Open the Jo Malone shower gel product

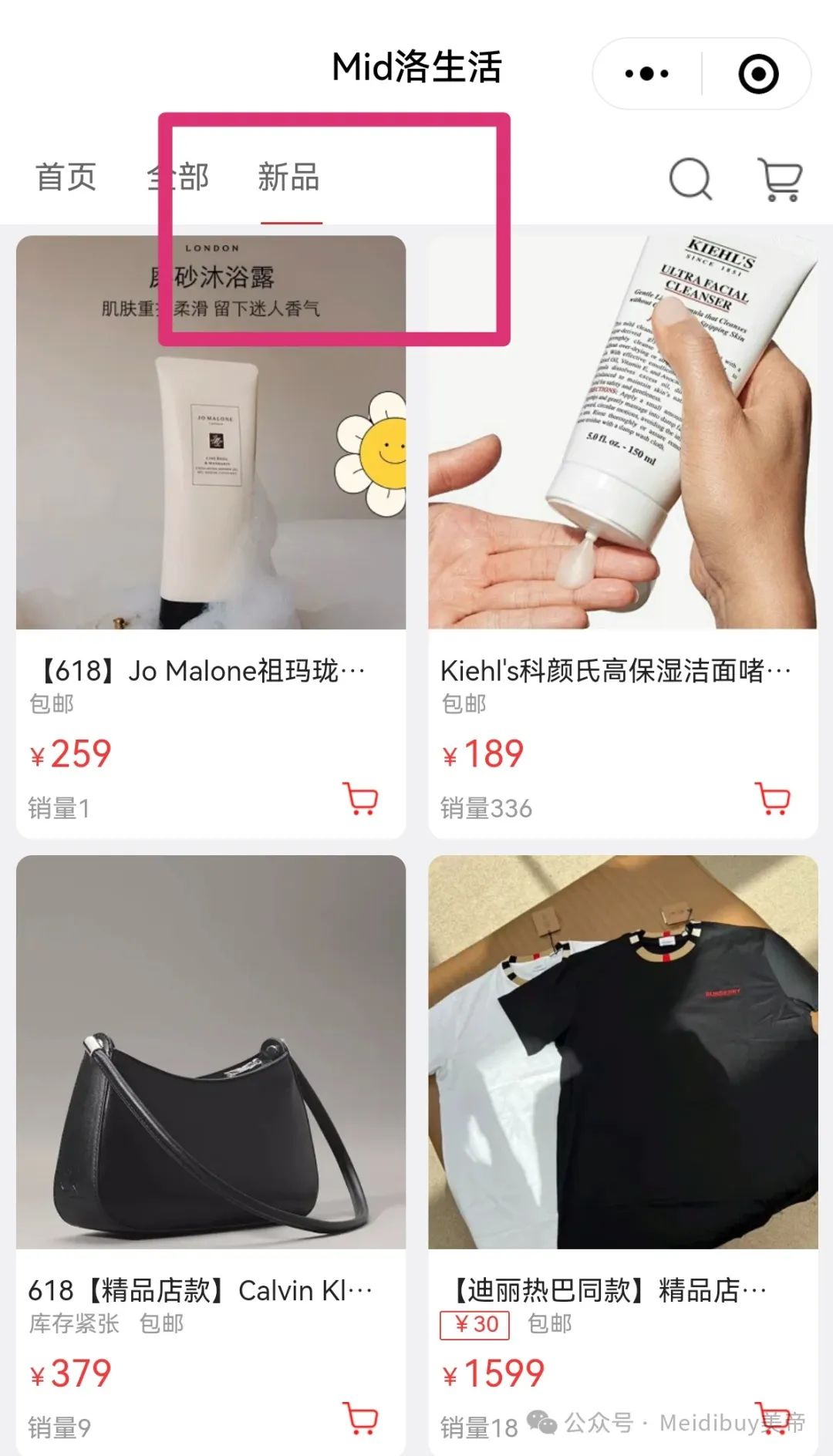[211, 537]
